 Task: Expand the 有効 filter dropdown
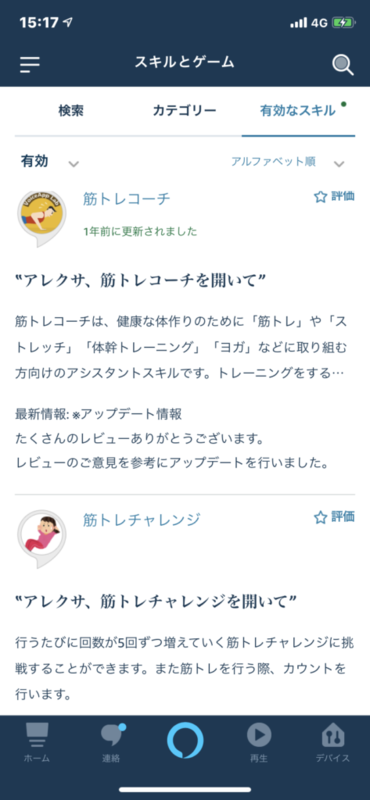tap(50, 162)
